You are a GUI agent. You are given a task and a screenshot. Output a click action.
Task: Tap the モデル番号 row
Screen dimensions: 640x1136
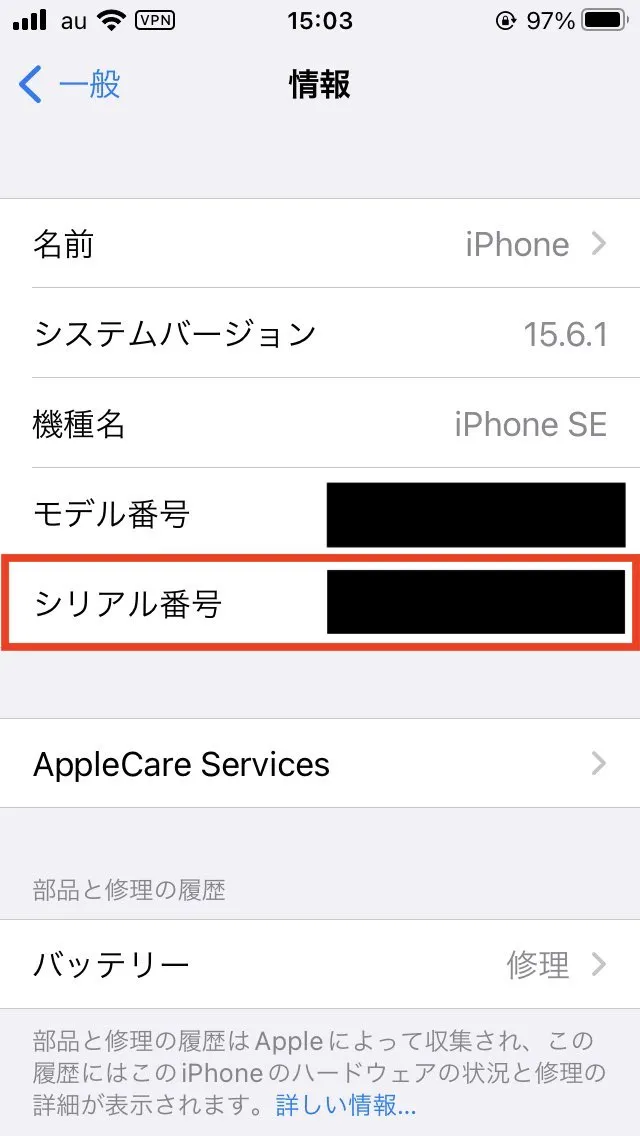click(x=320, y=514)
